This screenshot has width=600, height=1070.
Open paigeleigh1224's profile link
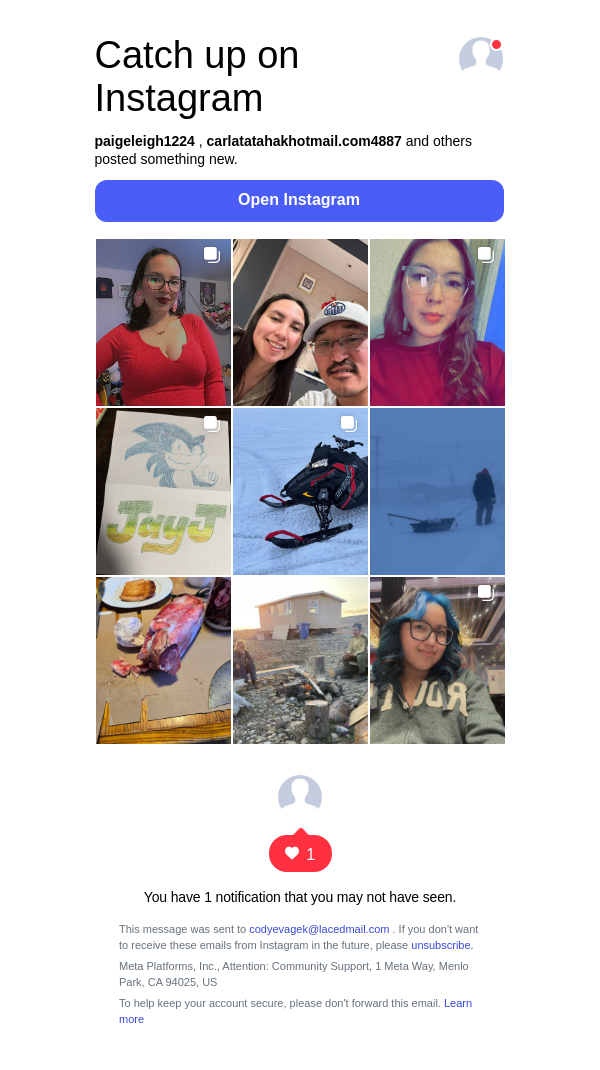pyautogui.click(x=144, y=141)
